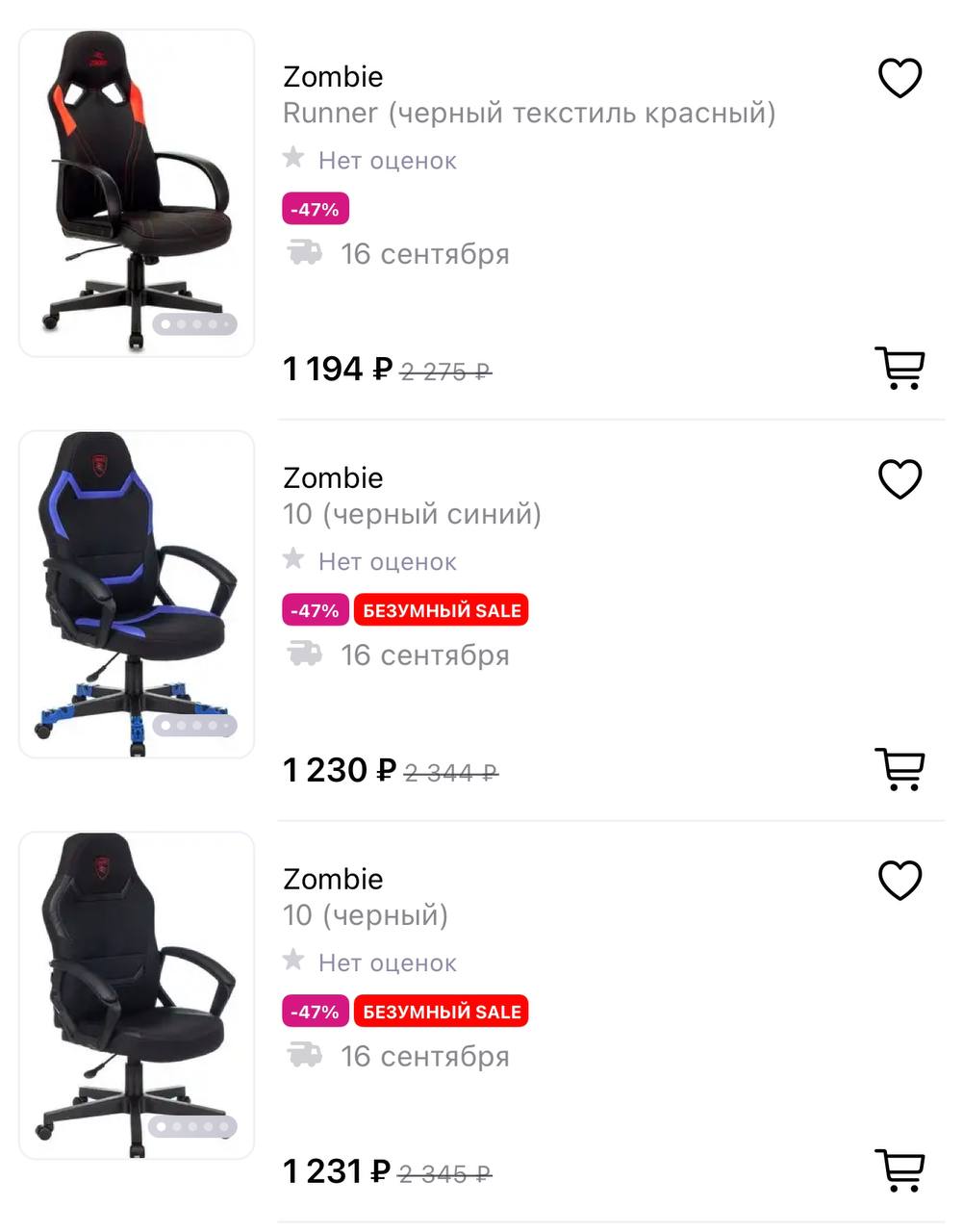
Task: Open product page for Runner (черный текстиль красный)
Action: pos(528,114)
